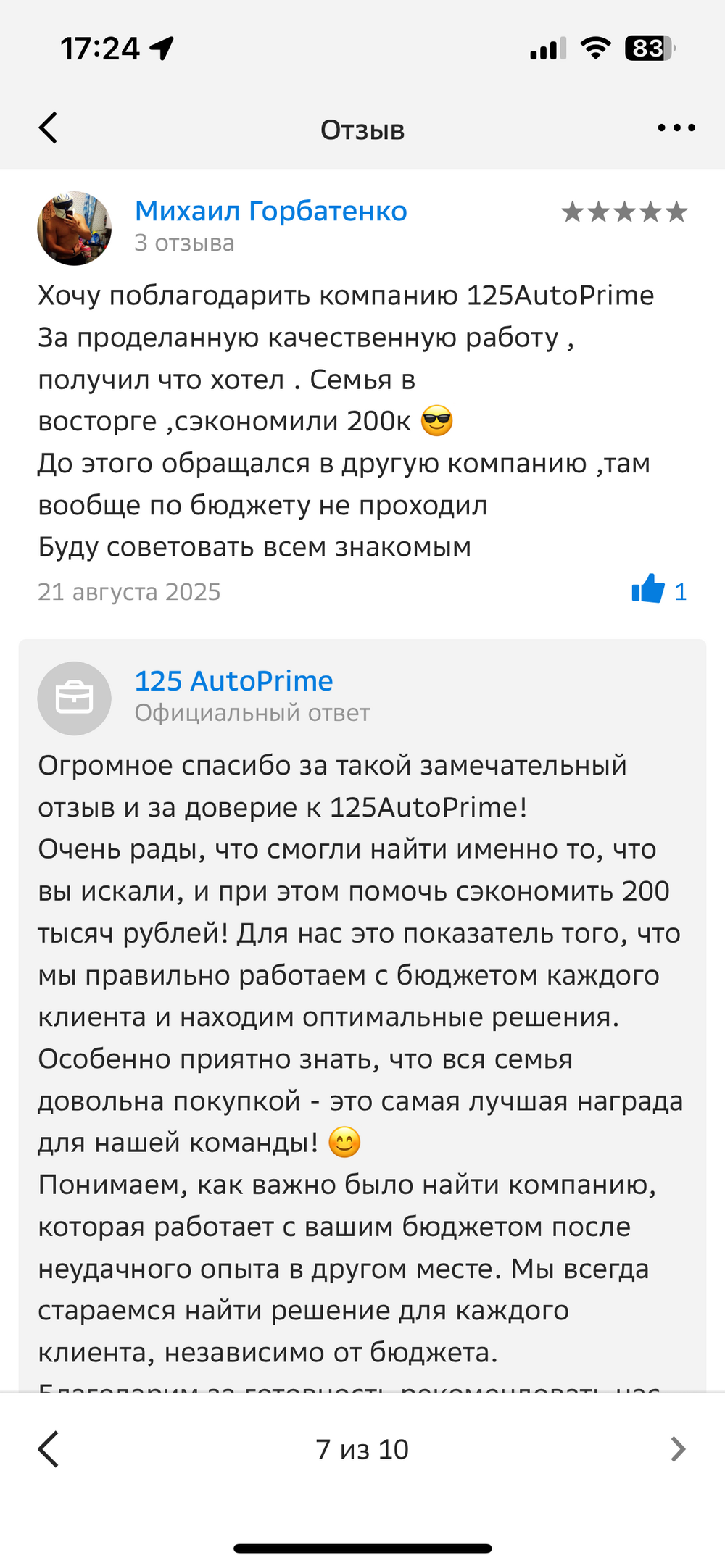This screenshot has width=725, height=1568.
Task: Go to the next review
Action: click(x=677, y=1449)
